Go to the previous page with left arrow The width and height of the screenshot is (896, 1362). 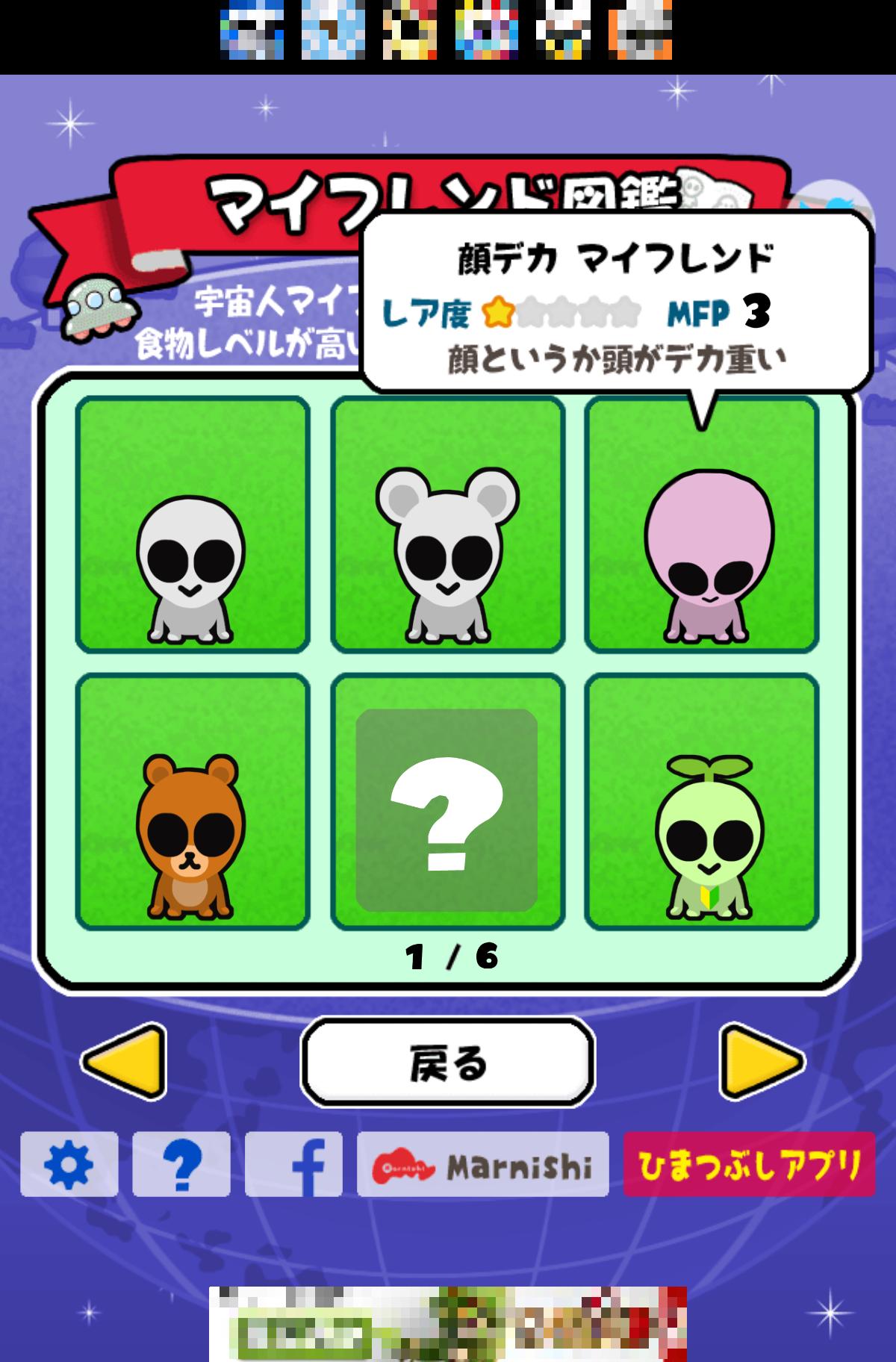click(x=125, y=1061)
